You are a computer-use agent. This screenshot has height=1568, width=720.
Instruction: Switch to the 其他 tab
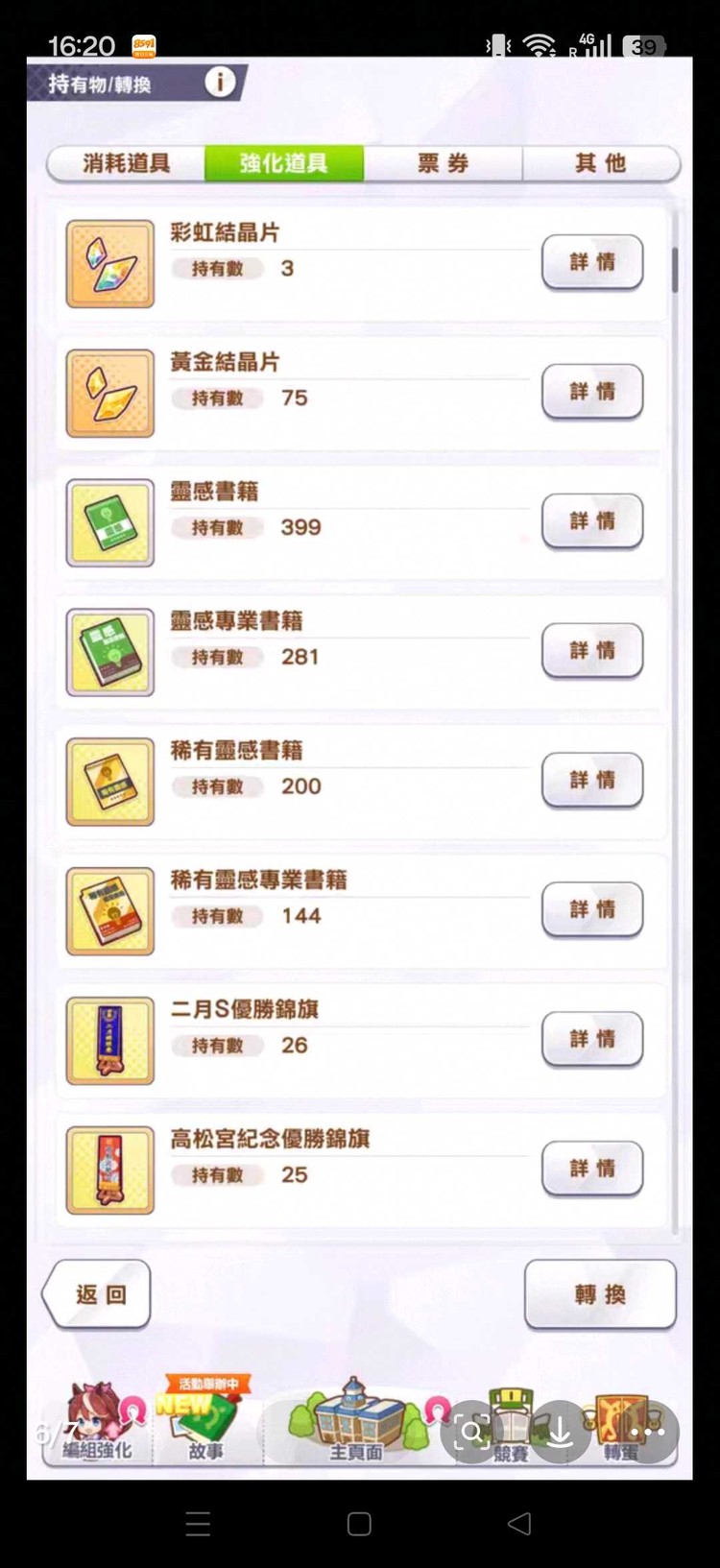[600, 163]
